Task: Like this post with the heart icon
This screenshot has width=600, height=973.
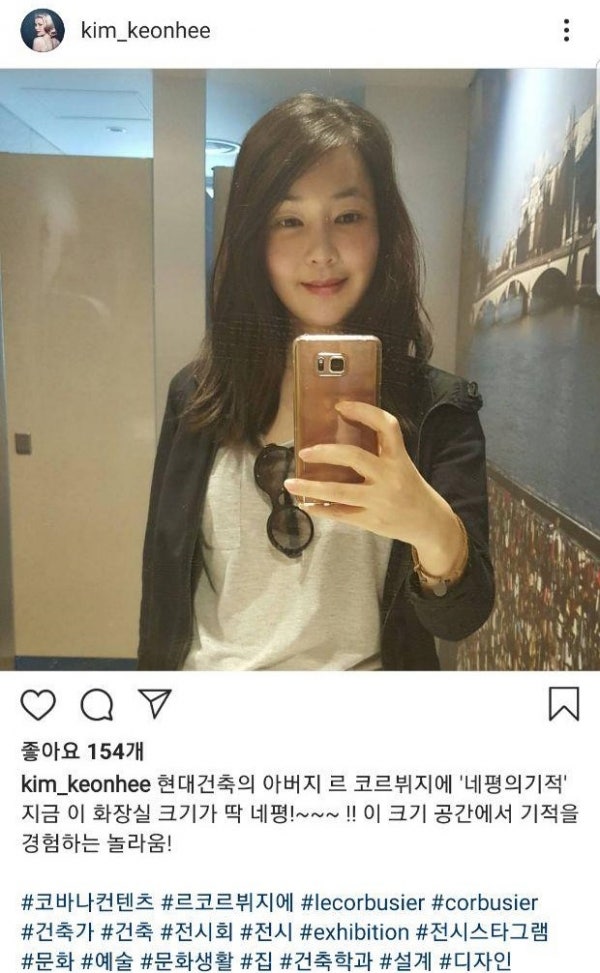Action: click(38, 704)
